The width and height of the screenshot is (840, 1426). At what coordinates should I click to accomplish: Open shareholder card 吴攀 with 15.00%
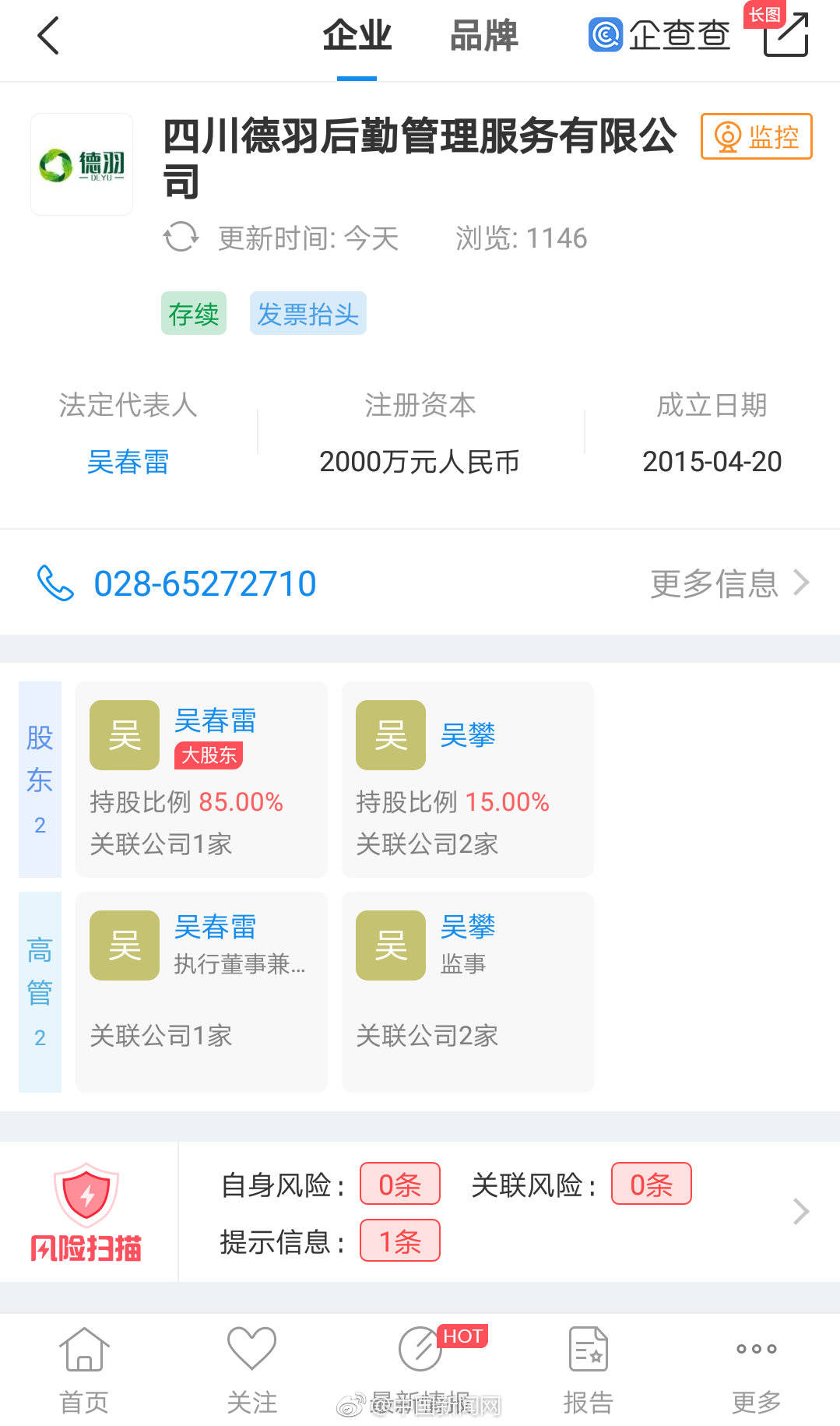(x=467, y=779)
